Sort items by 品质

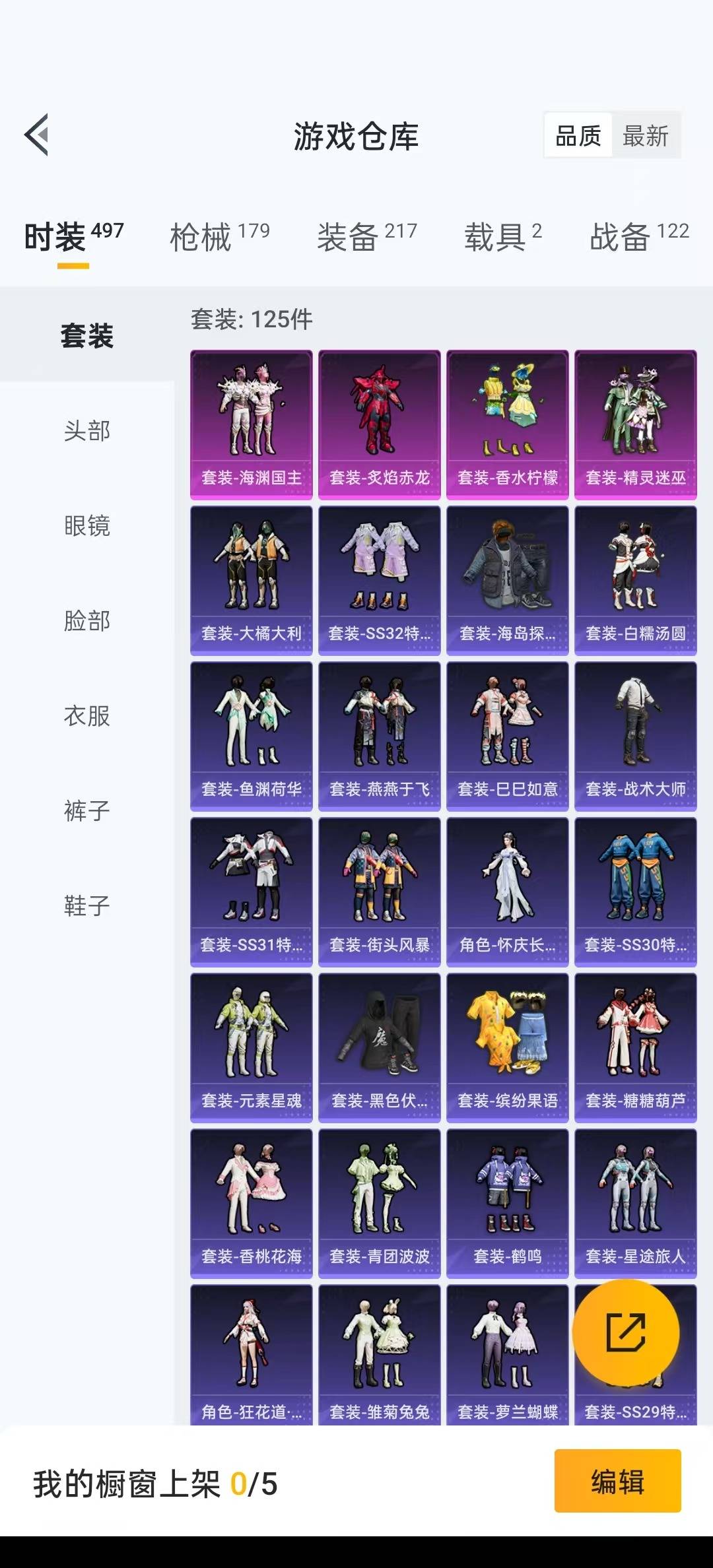(578, 136)
